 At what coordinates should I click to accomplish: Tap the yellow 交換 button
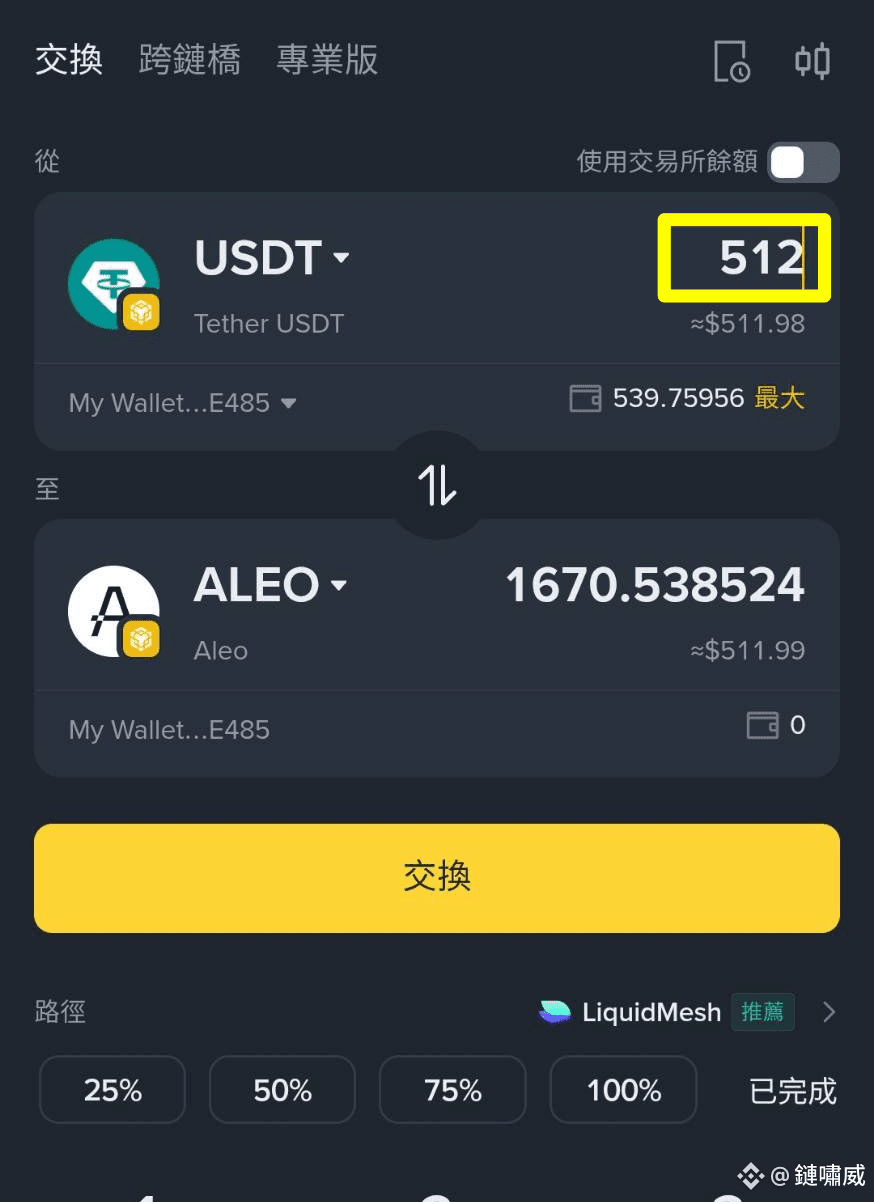point(437,878)
